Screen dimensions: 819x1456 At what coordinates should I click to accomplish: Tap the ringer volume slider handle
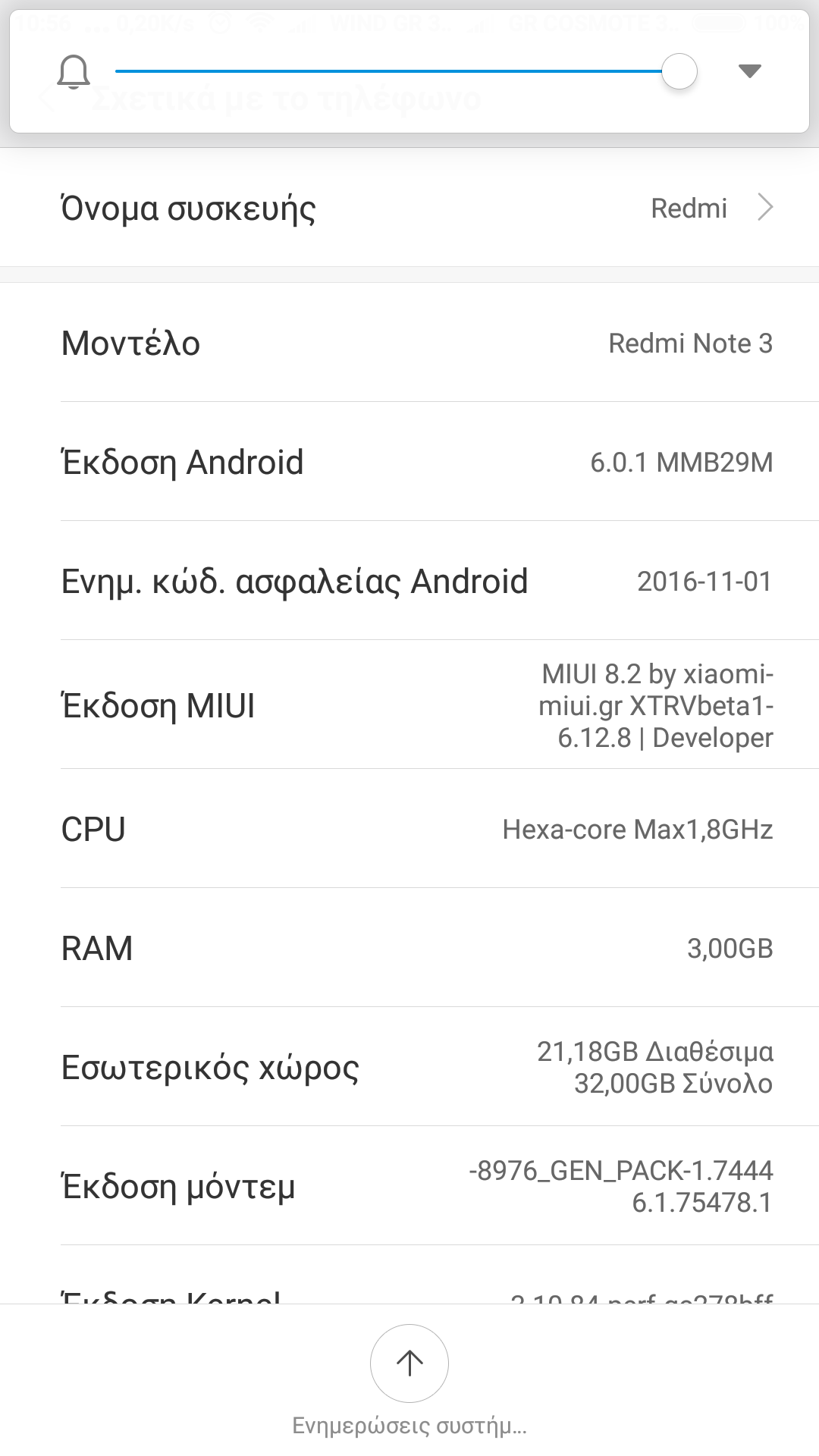point(679,71)
